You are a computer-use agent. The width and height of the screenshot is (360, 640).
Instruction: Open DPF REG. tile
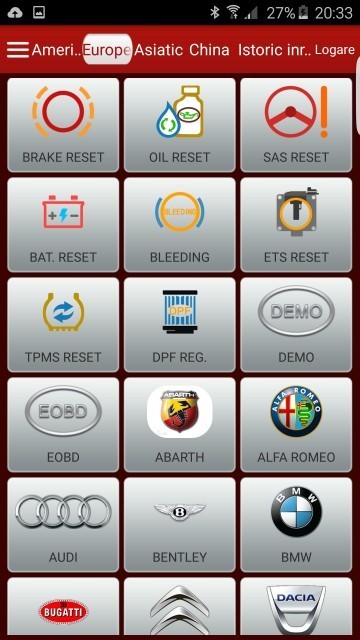coord(180,325)
